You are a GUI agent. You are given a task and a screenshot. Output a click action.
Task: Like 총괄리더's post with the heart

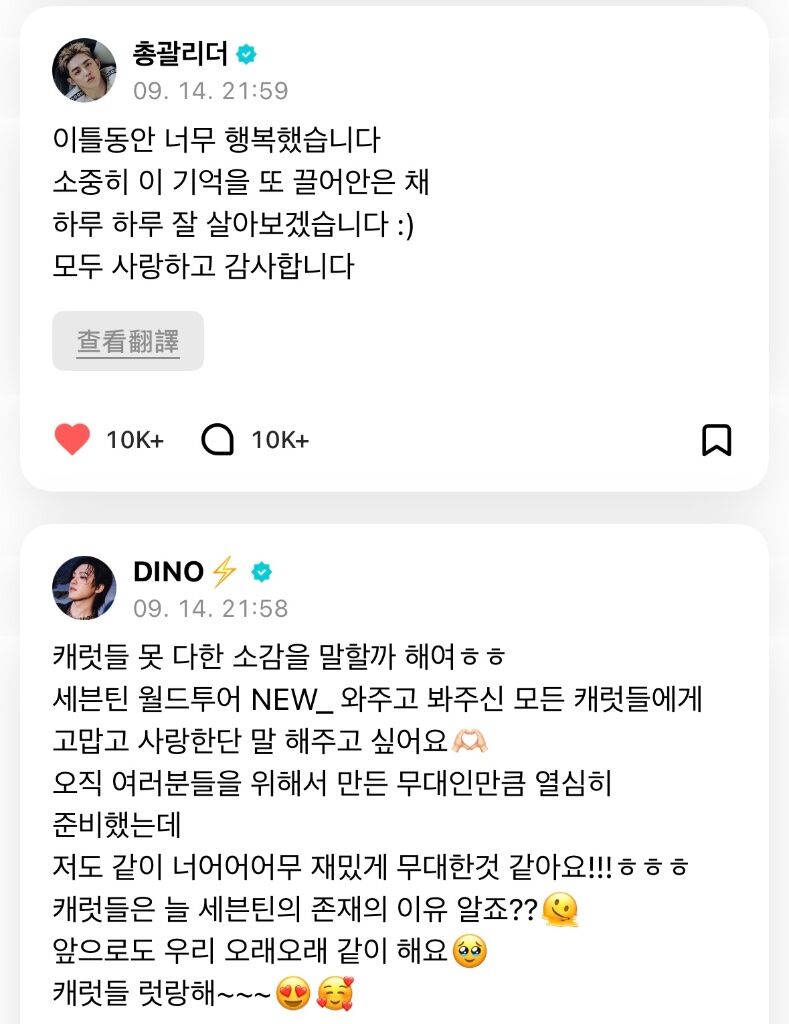[x=72, y=439]
